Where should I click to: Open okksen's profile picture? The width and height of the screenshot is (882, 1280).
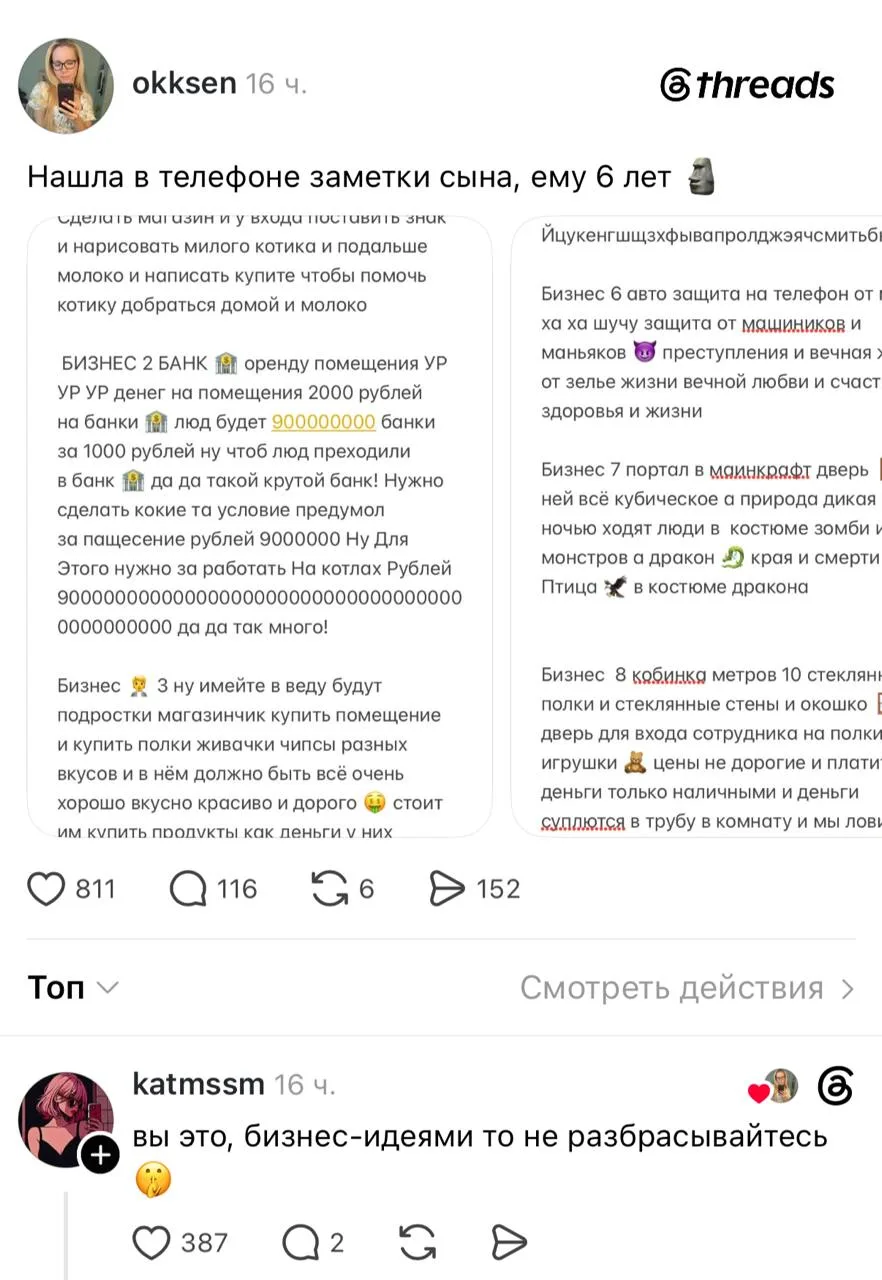click(x=66, y=86)
